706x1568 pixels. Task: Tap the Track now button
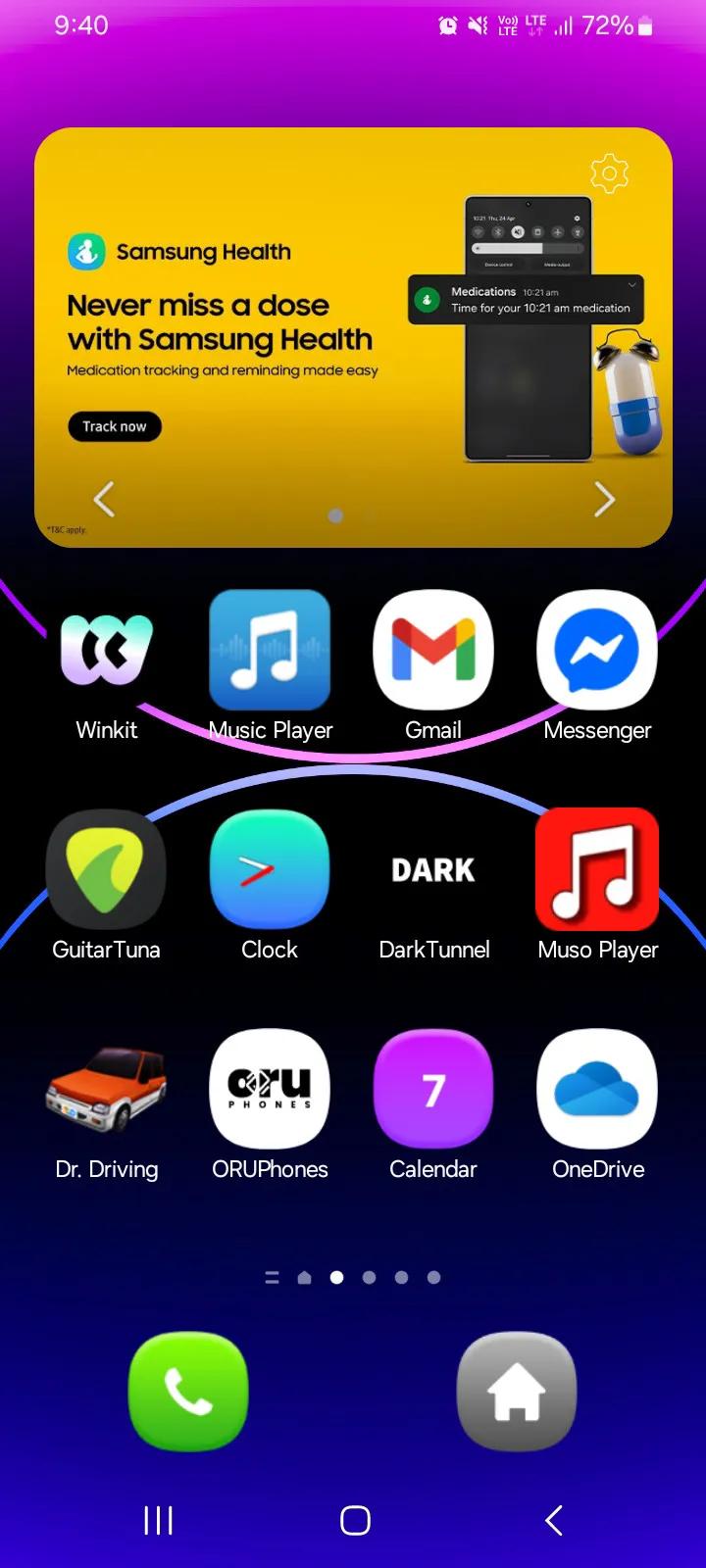pos(114,426)
